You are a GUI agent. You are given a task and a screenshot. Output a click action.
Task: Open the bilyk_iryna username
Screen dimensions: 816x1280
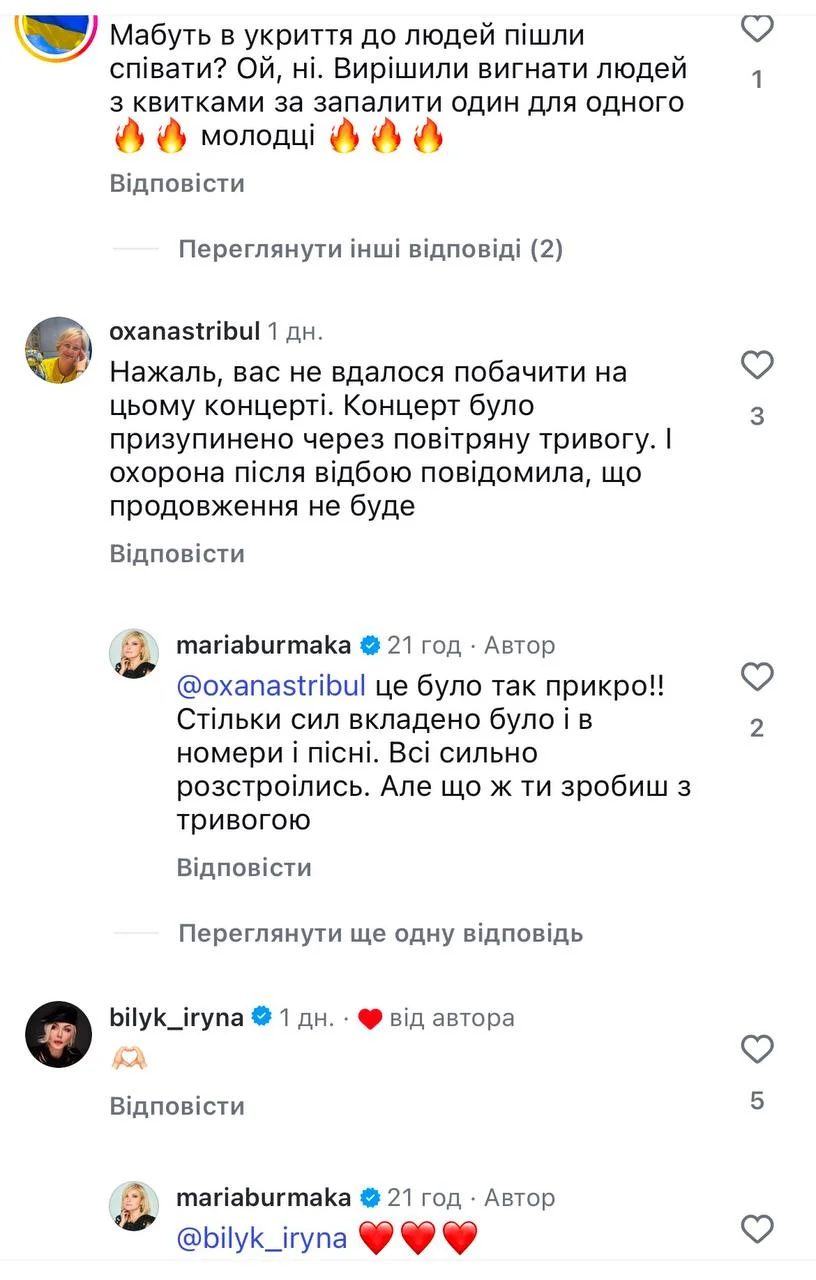(x=176, y=1018)
